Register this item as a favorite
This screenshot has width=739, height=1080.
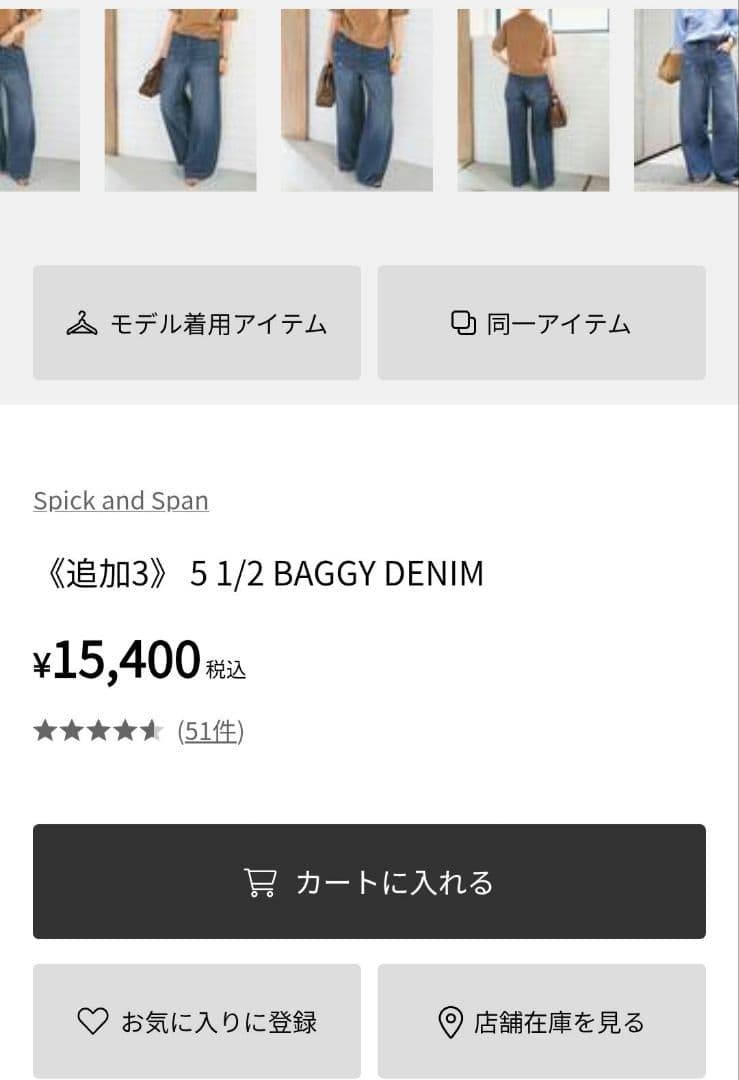click(x=196, y=1021)
